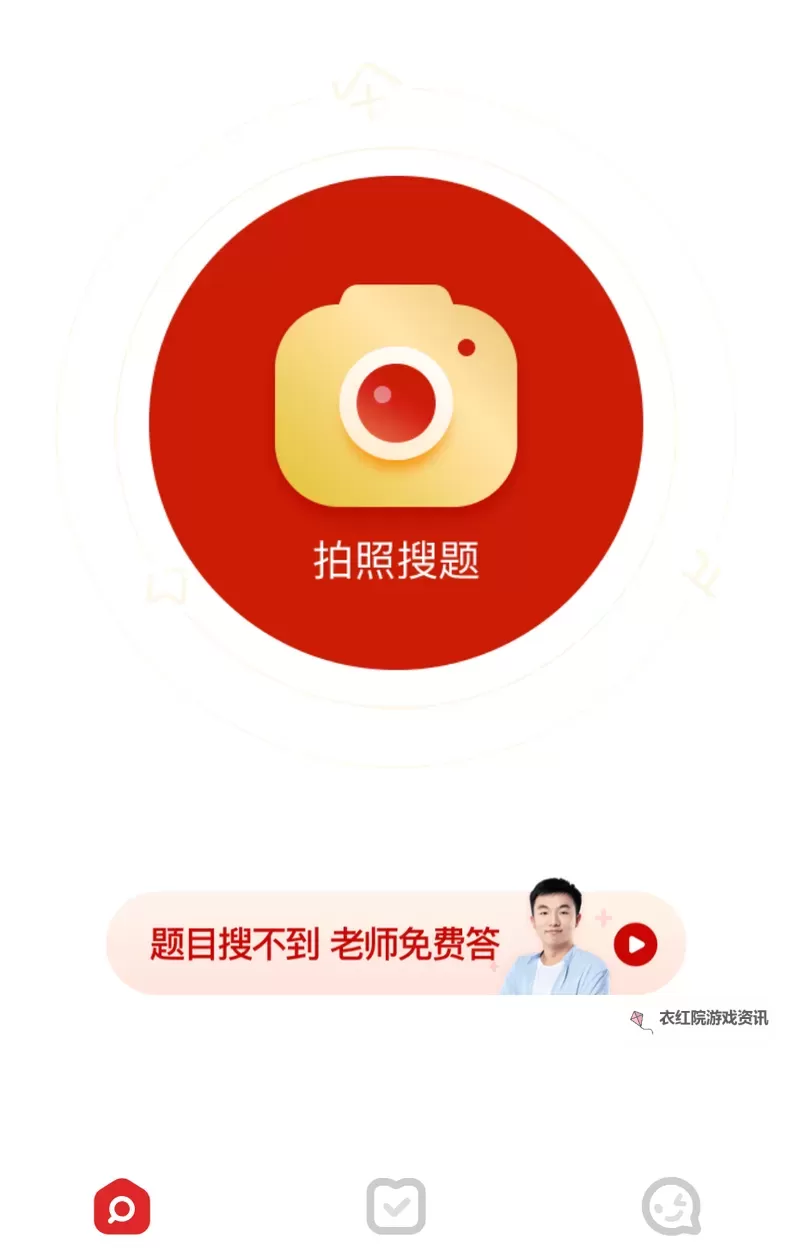
Task: Tap the play button on the teacher banner
Action: tap(636, 943)
